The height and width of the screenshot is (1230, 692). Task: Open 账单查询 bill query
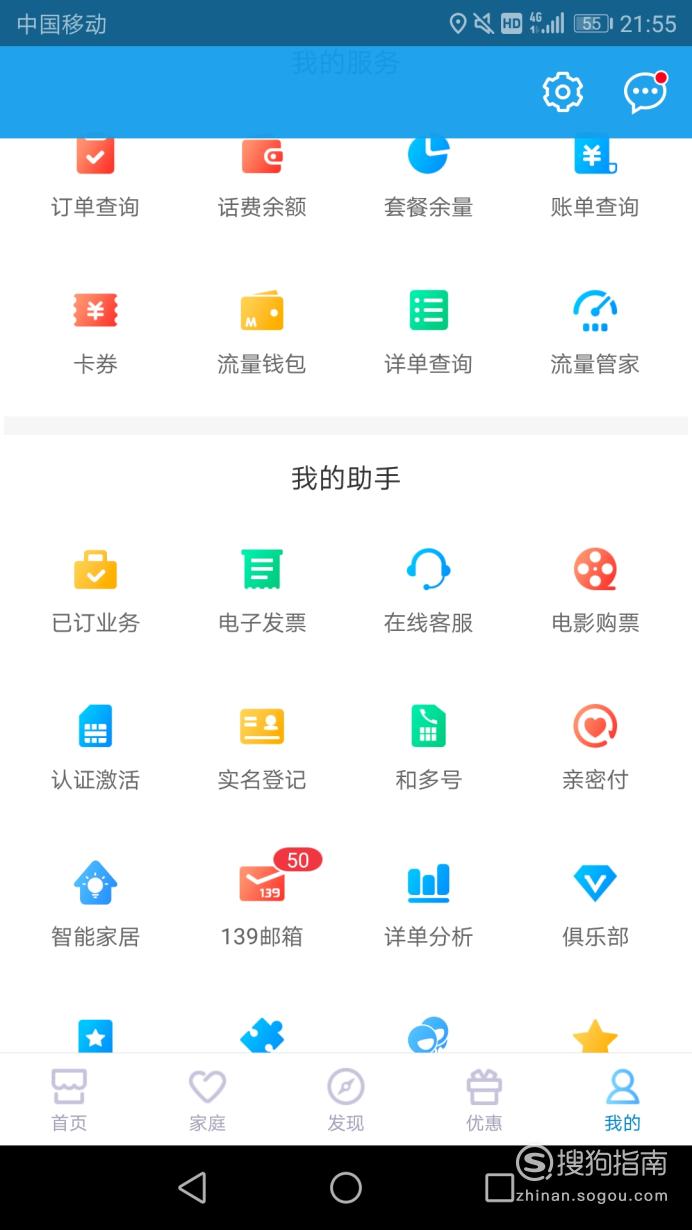point(595,180)
